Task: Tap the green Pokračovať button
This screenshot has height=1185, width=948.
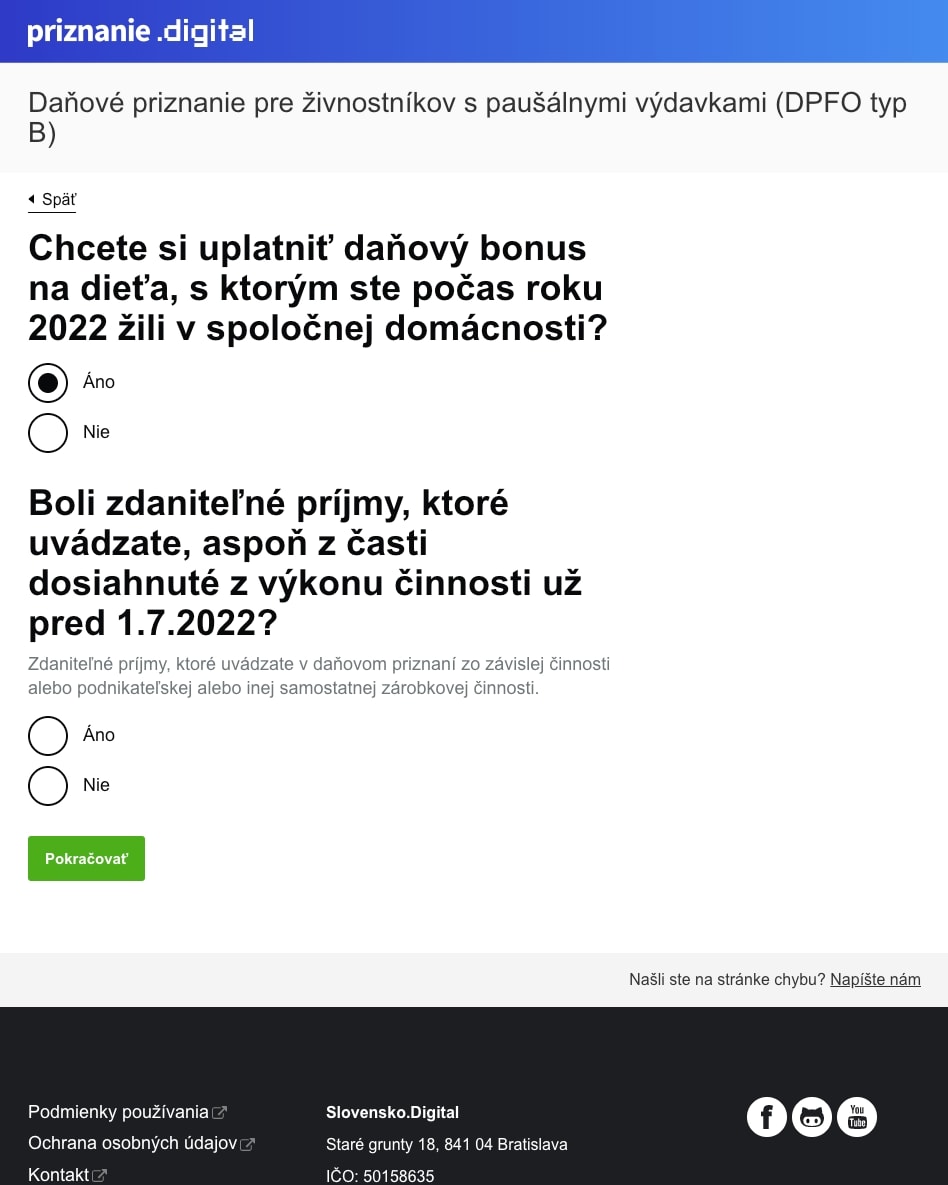Action: tap(86, 859)
